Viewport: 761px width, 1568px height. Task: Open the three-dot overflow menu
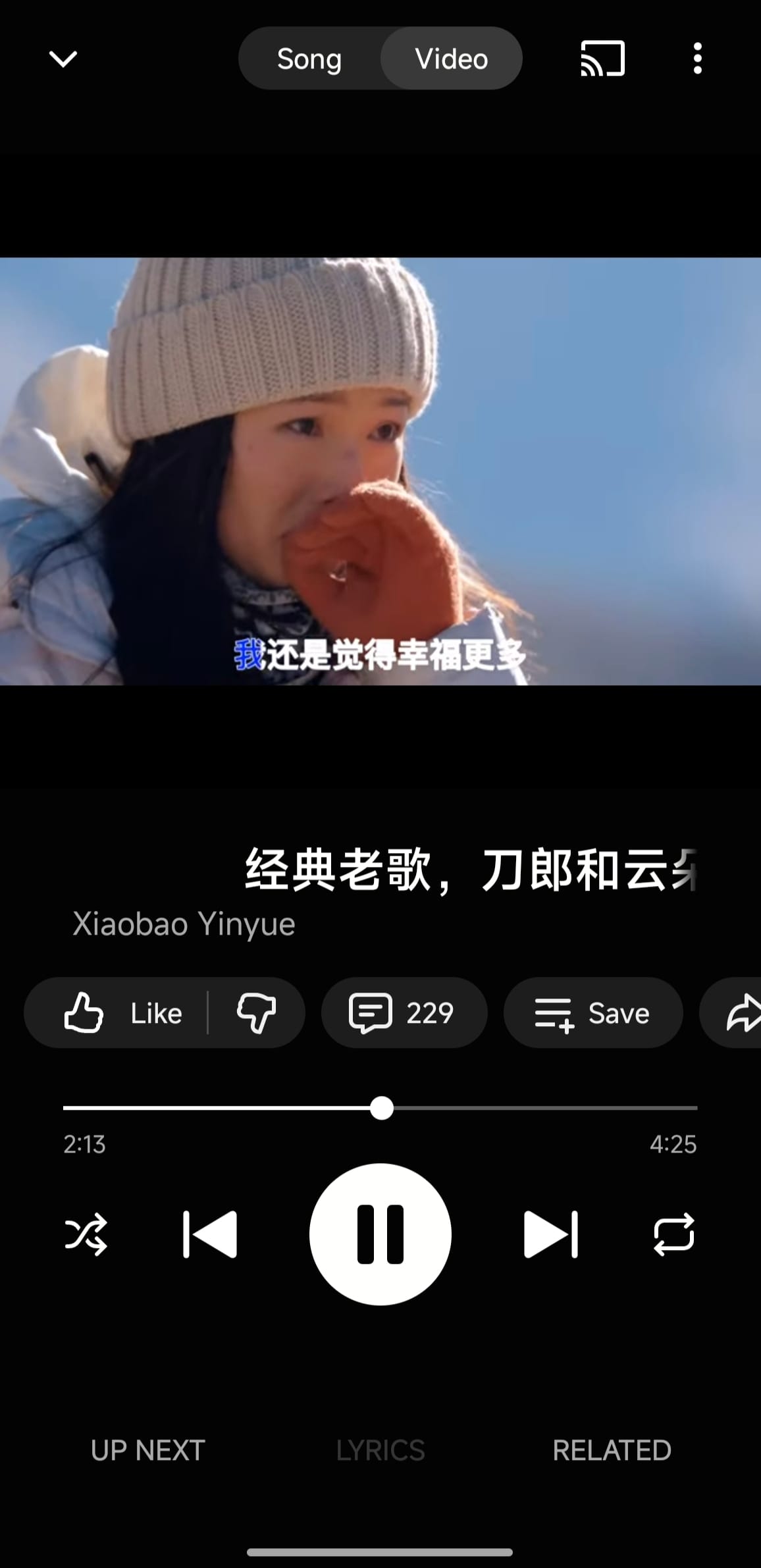tap(697, 59)
